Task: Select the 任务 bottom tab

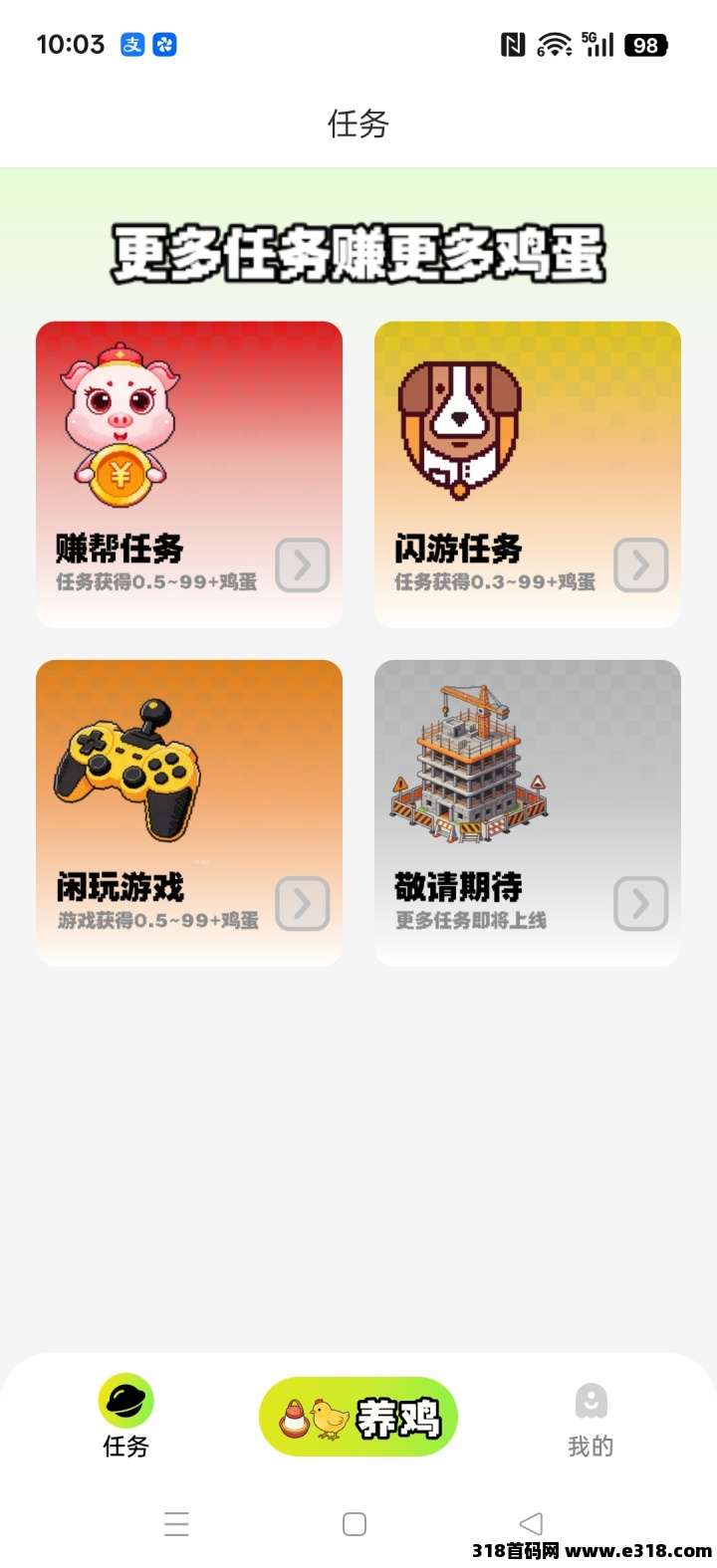Action: [125, 1416]
